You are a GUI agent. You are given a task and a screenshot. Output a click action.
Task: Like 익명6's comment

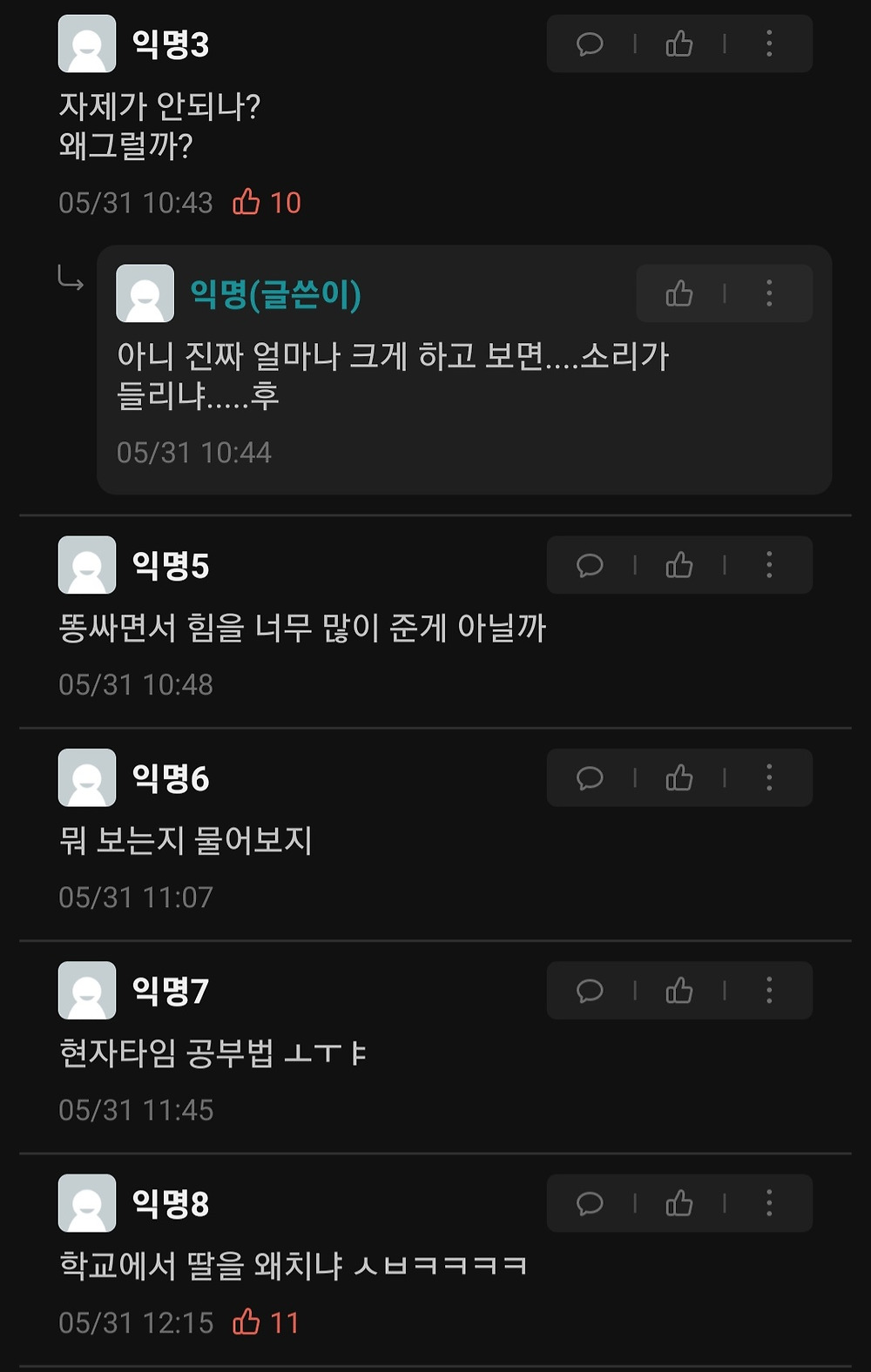pyautogui.click(x=679, y=777)
